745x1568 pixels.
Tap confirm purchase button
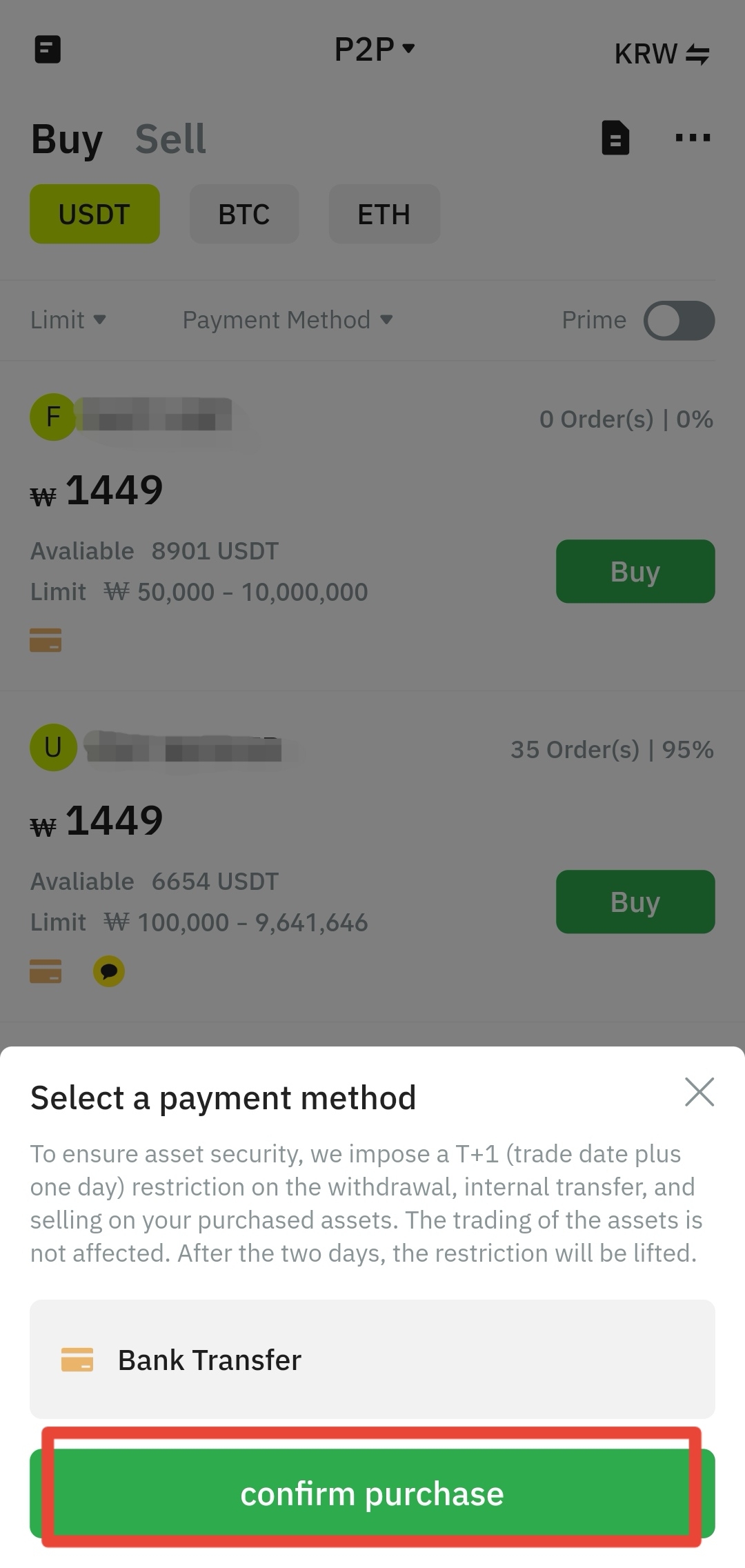[x=372, y=1493]
